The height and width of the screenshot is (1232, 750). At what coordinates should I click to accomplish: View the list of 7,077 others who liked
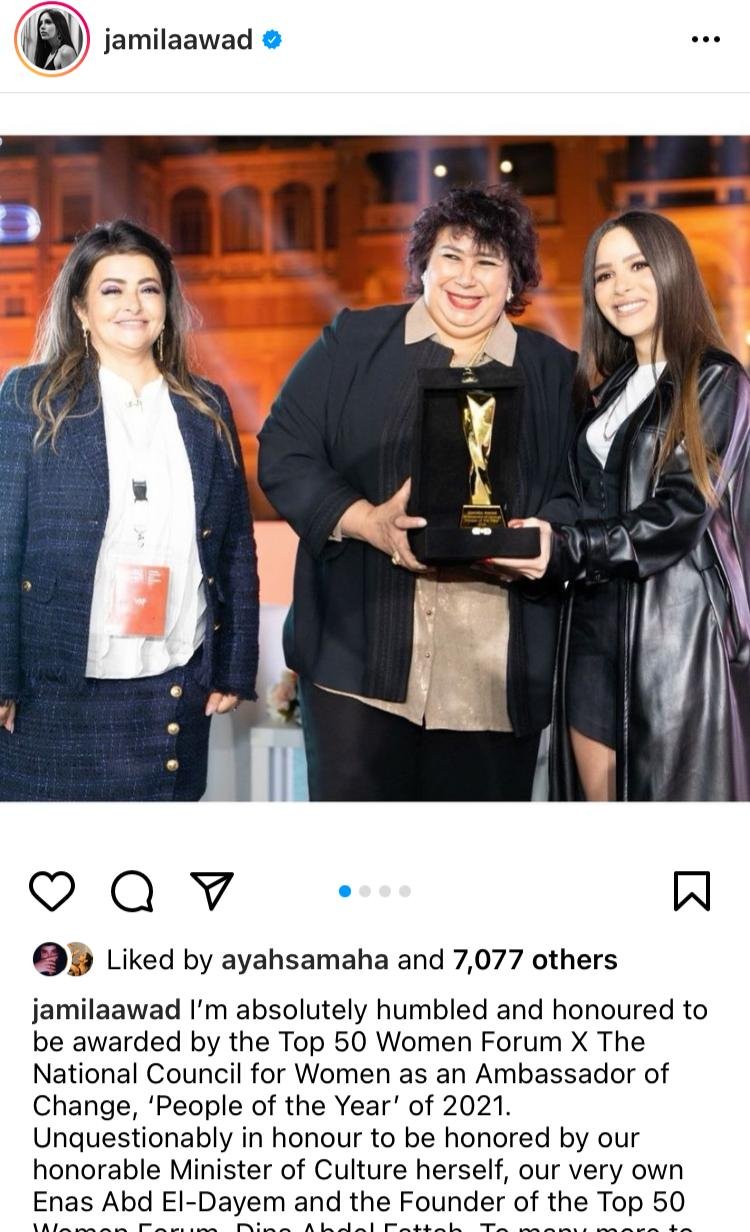pos(534,960)
